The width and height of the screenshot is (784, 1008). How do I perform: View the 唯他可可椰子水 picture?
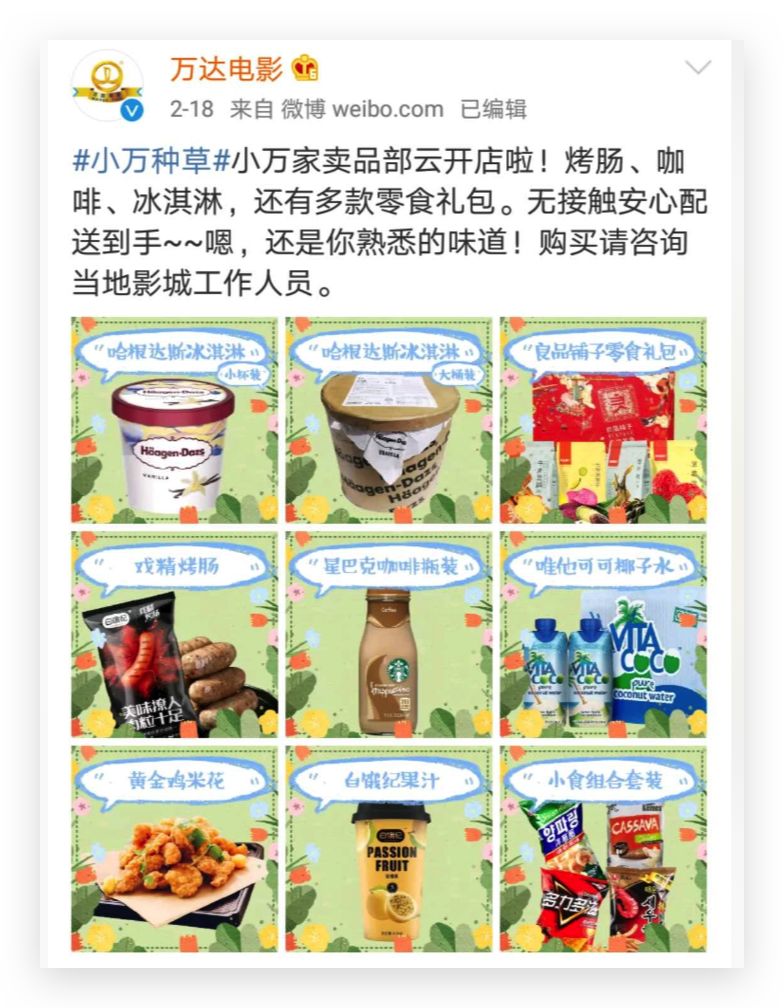click(603, 635)
